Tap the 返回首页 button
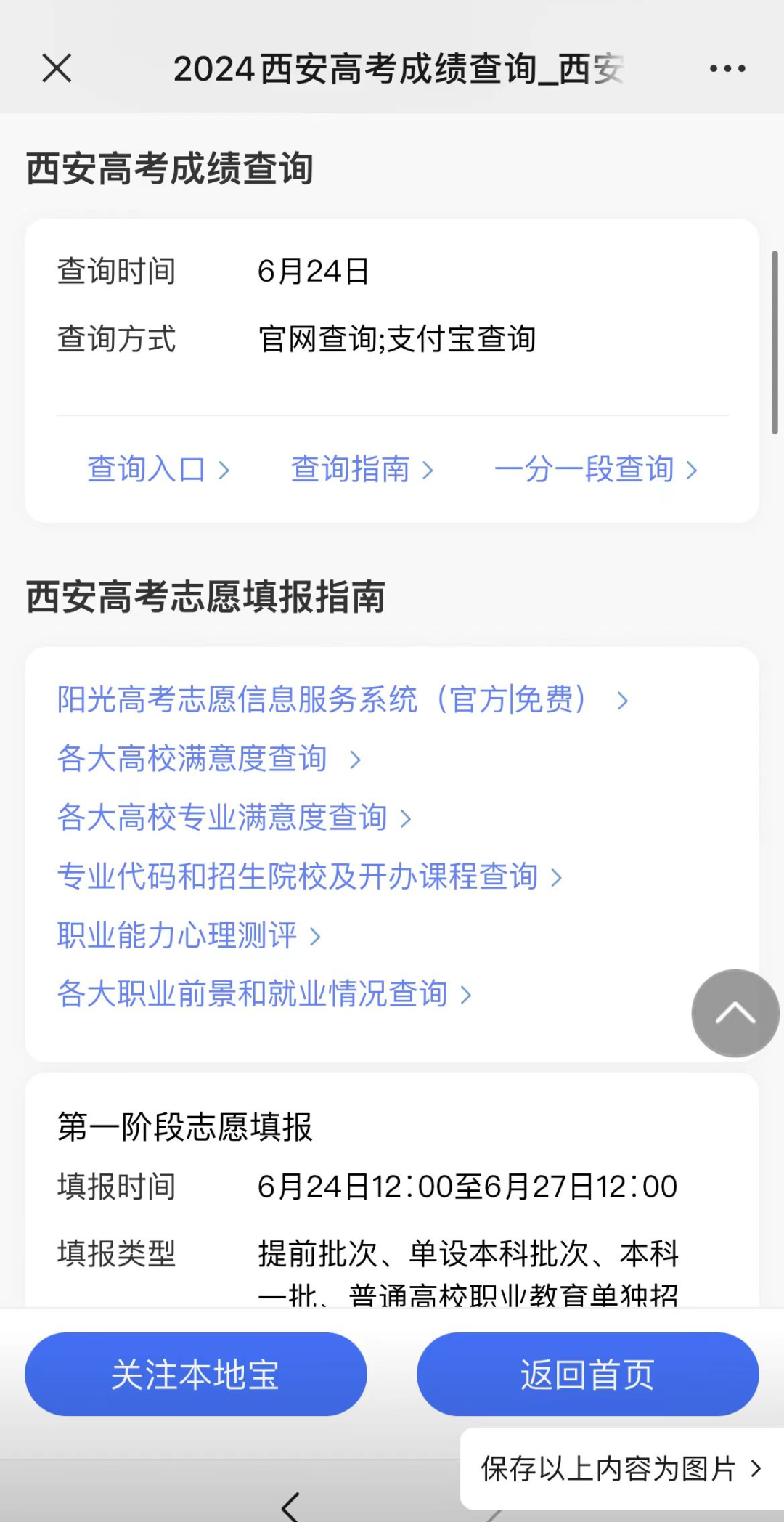The height and width of the screenshot is (1522, 784). [588, 1374]
